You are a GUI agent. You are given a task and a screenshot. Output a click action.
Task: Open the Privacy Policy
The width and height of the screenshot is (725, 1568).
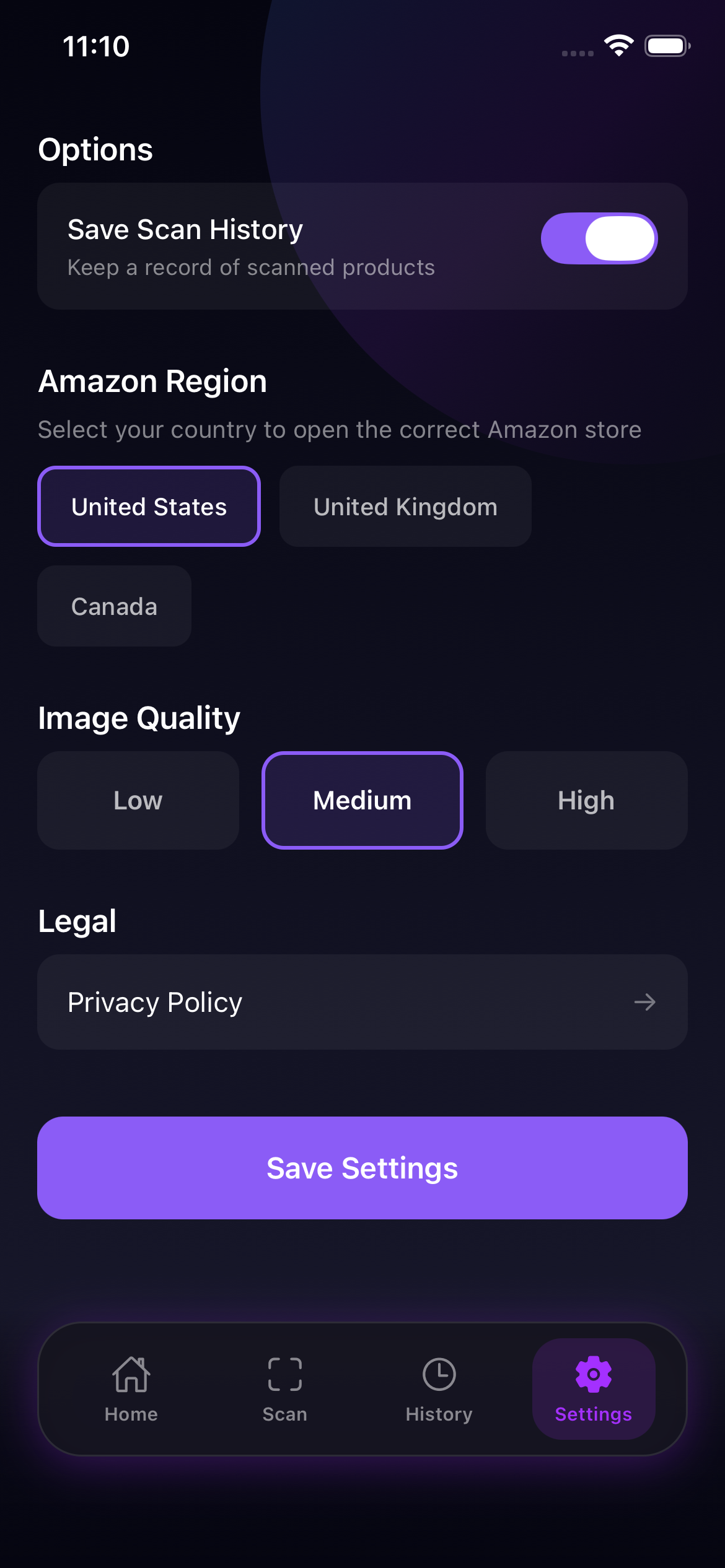362,1002
